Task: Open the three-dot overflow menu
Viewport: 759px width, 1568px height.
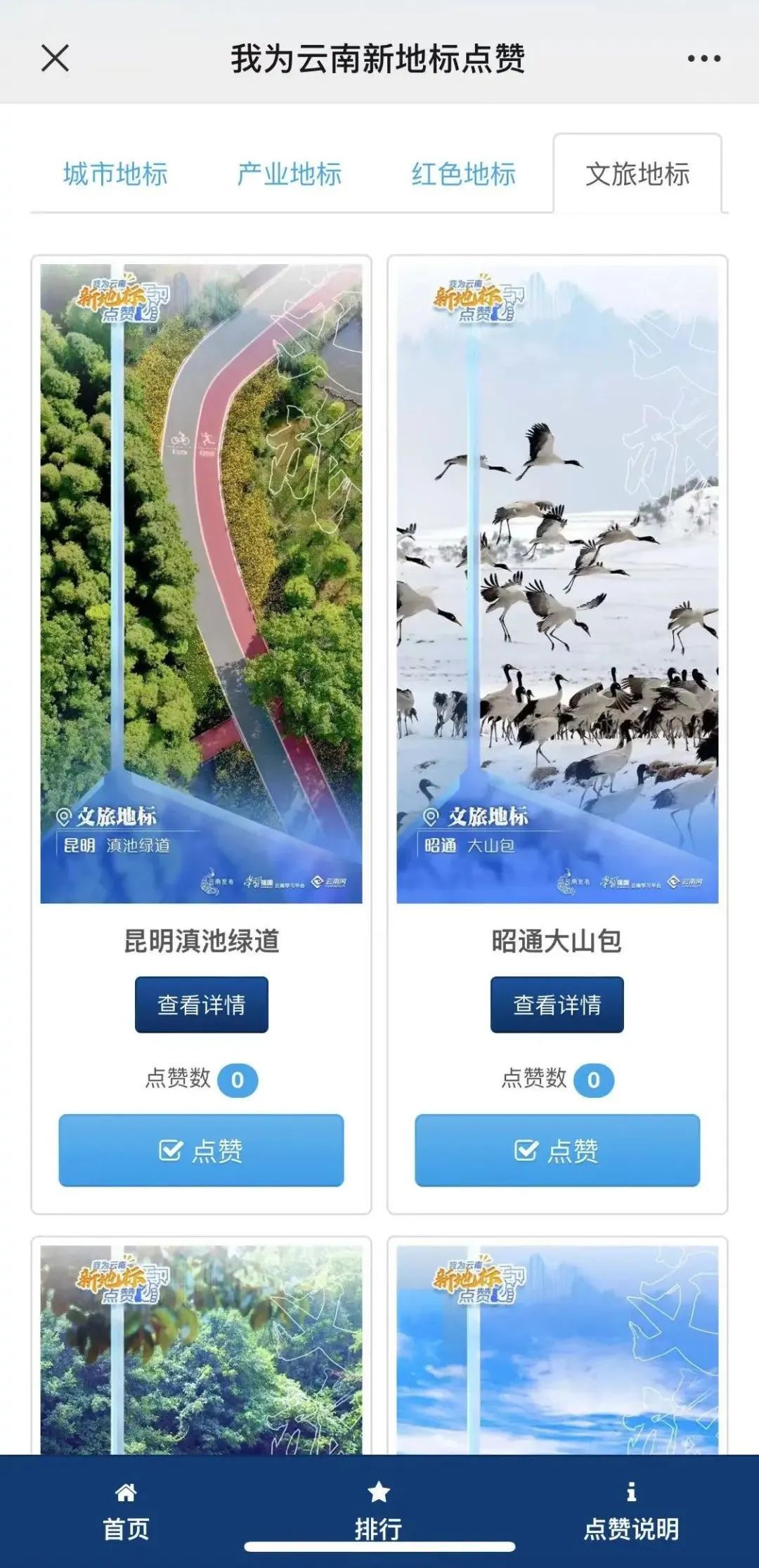Action: tap(703, 59)
